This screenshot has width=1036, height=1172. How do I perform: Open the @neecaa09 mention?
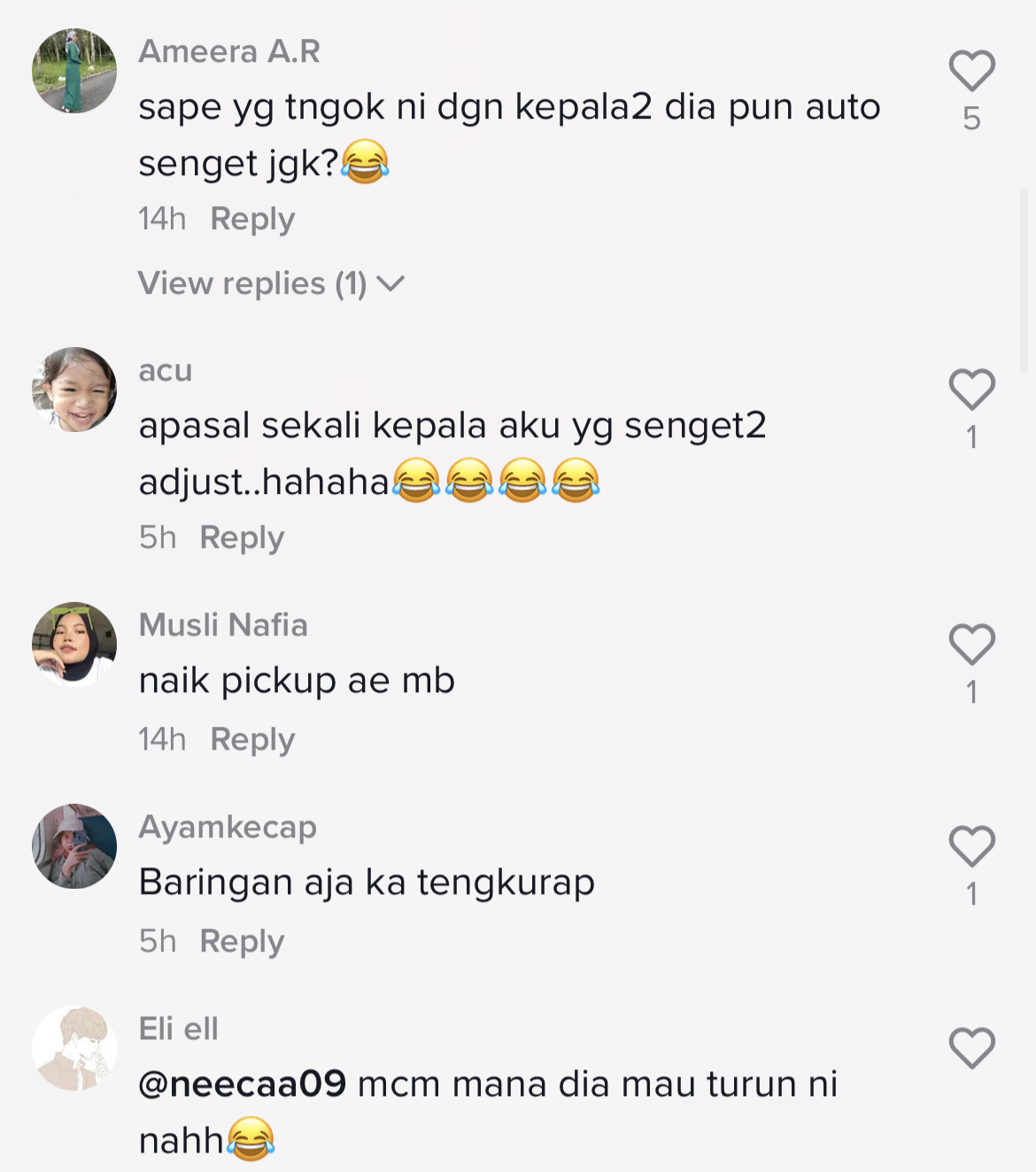(x=242, y=1084)
